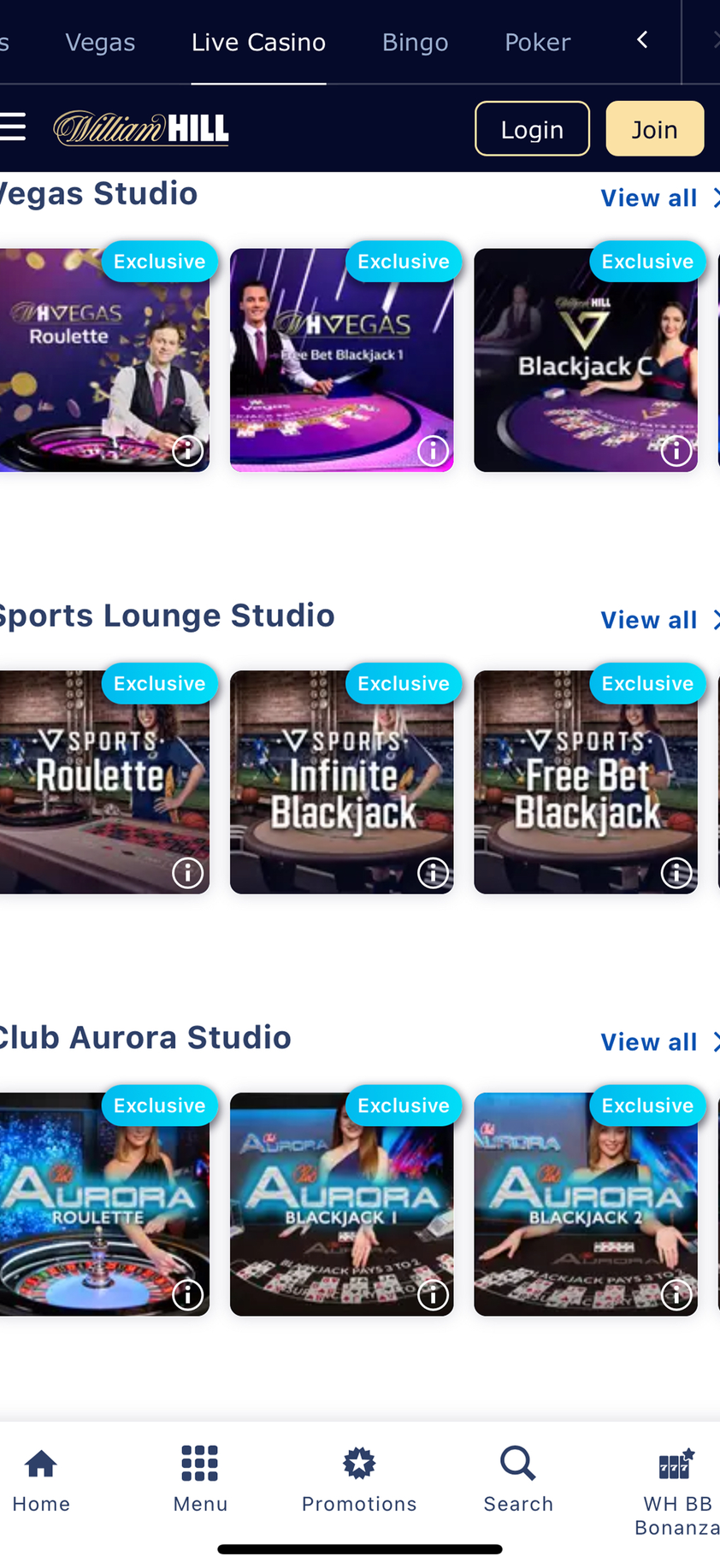Image resolution: width=720 pixels, height=1568 pixels.
Task: Tap the William Hill logo
Action: point(141,127)
